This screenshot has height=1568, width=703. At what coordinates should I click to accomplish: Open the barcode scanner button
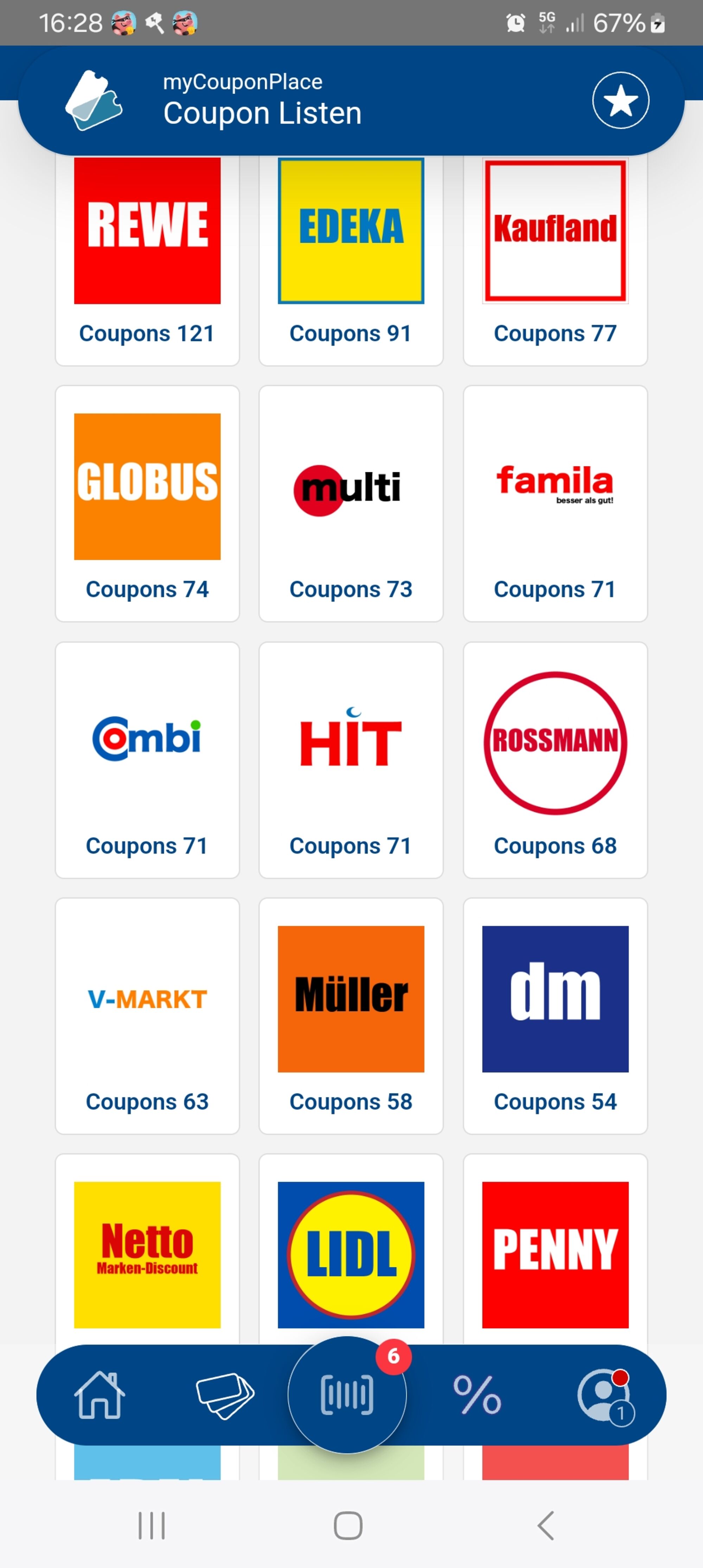pos(347,1395)
